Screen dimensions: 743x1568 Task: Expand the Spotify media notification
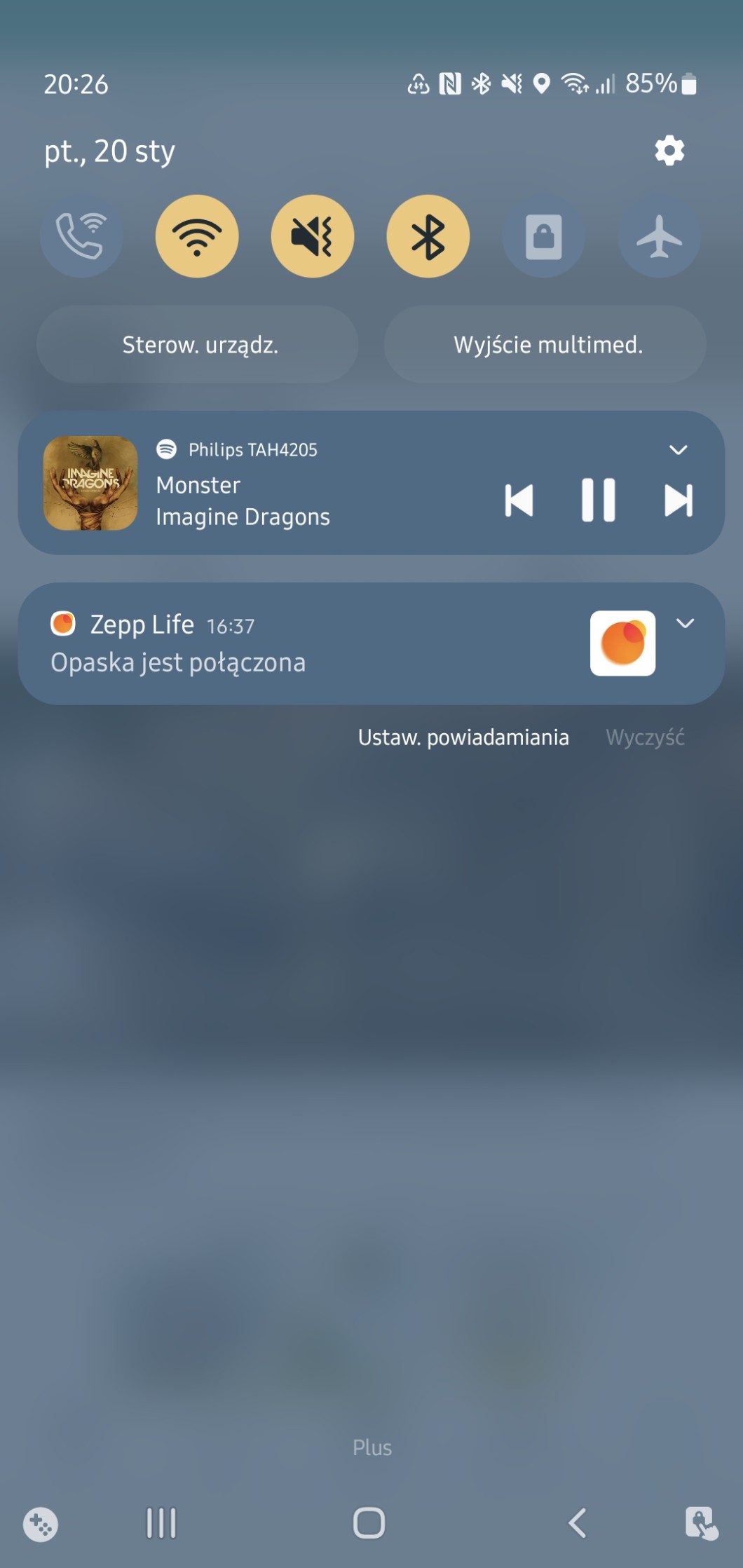[678, 450]
